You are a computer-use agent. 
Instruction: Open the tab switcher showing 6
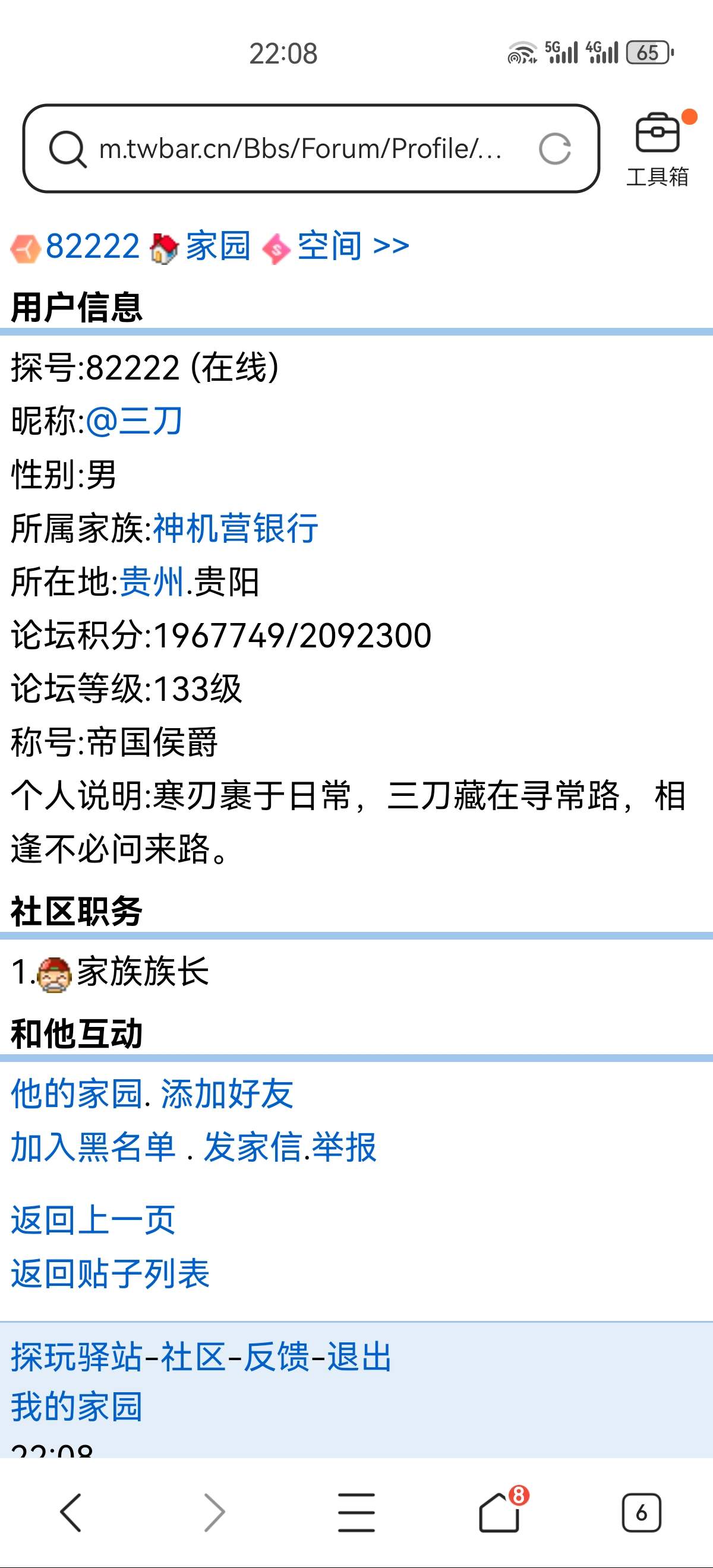[x=641, y=1512]
